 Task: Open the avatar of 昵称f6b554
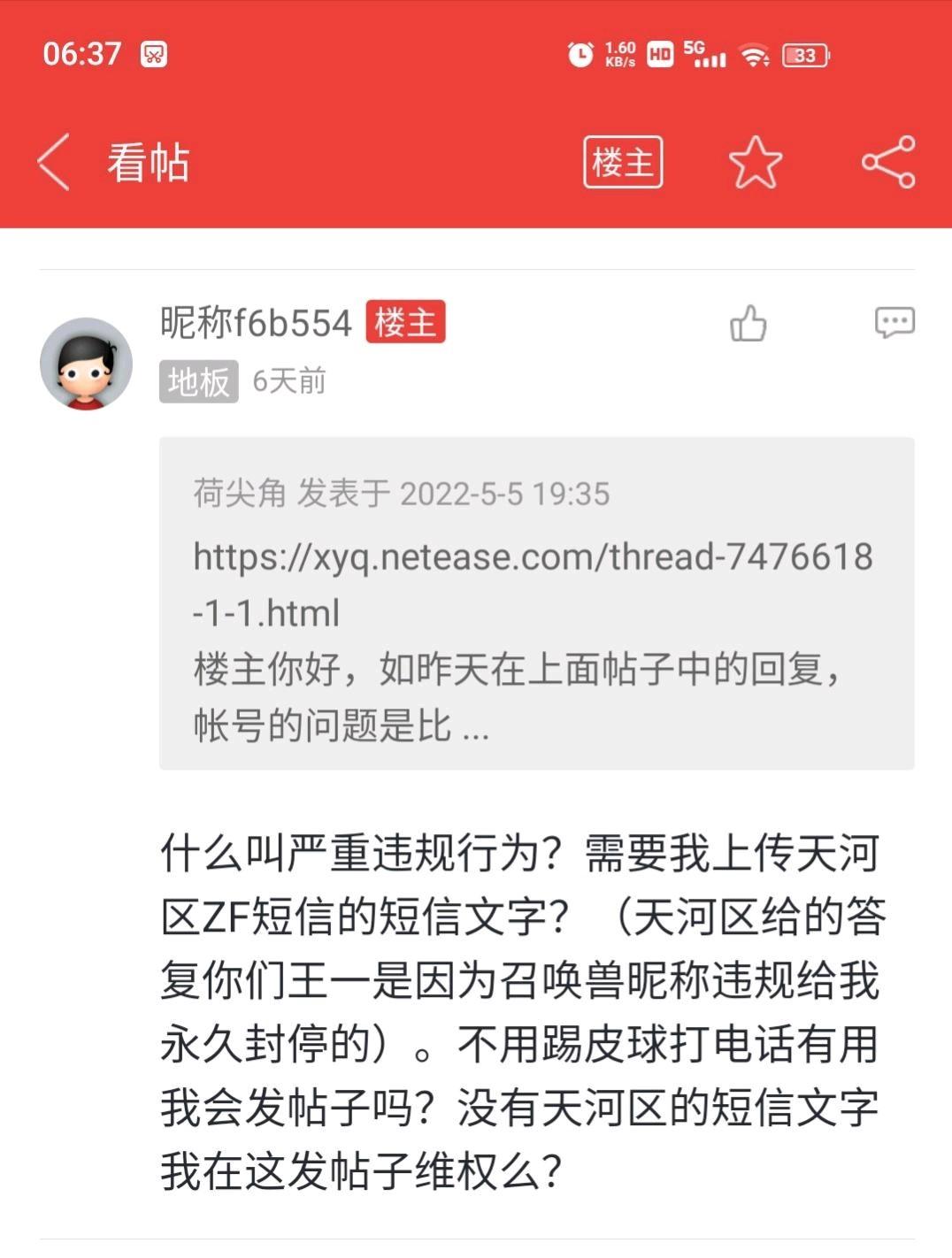pos(86,364)
